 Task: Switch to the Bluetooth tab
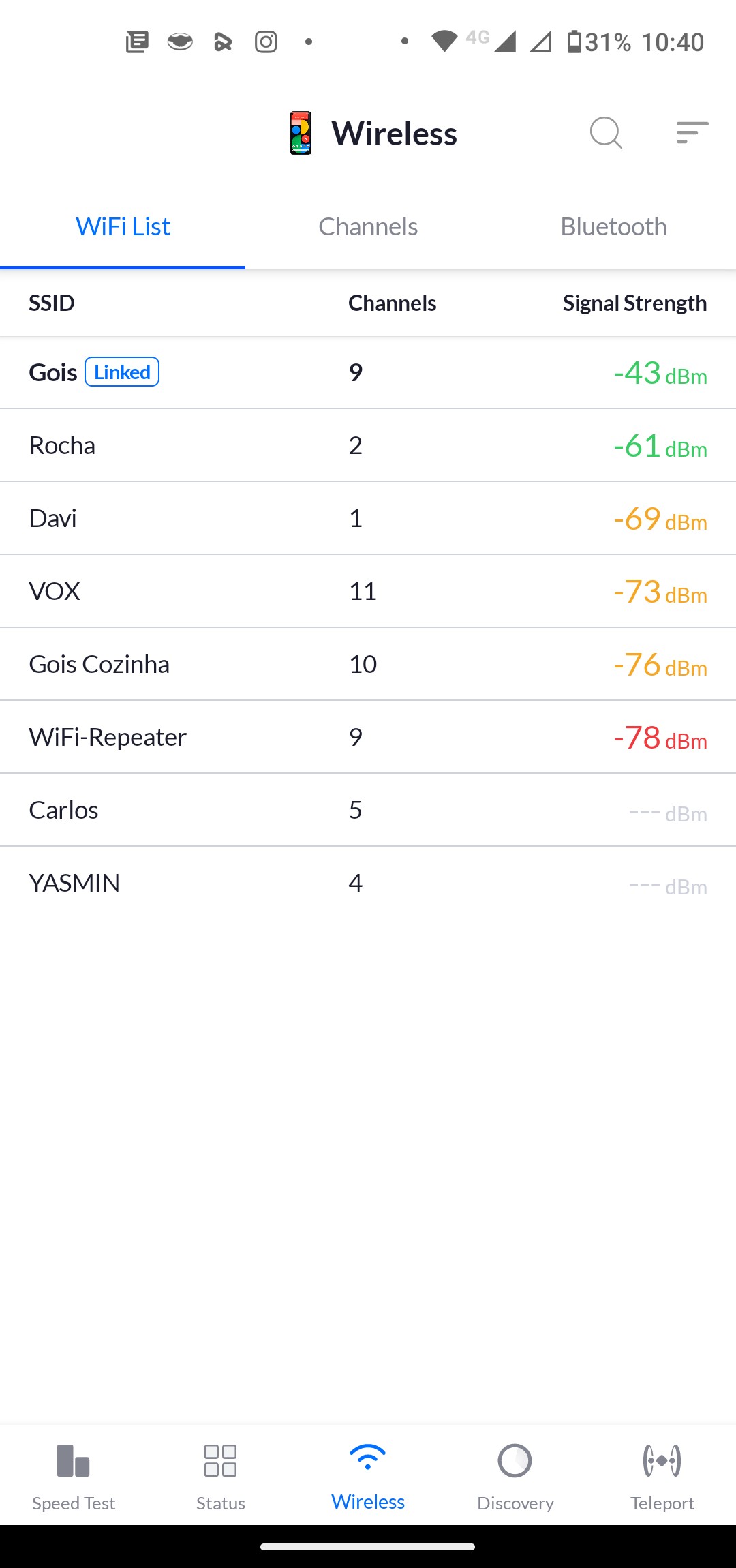613,227
